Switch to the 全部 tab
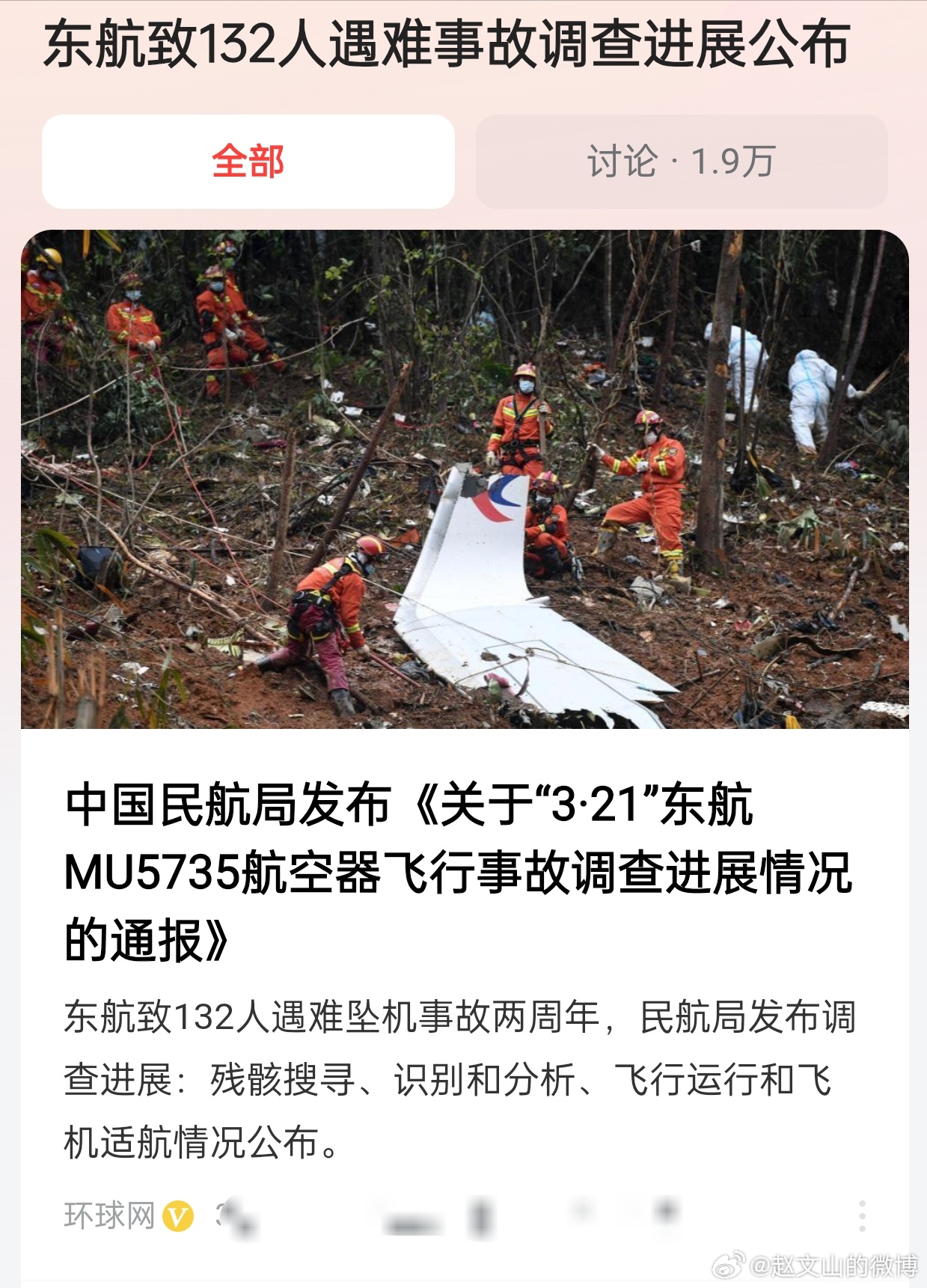The image size is (927, 1288). 248,162
